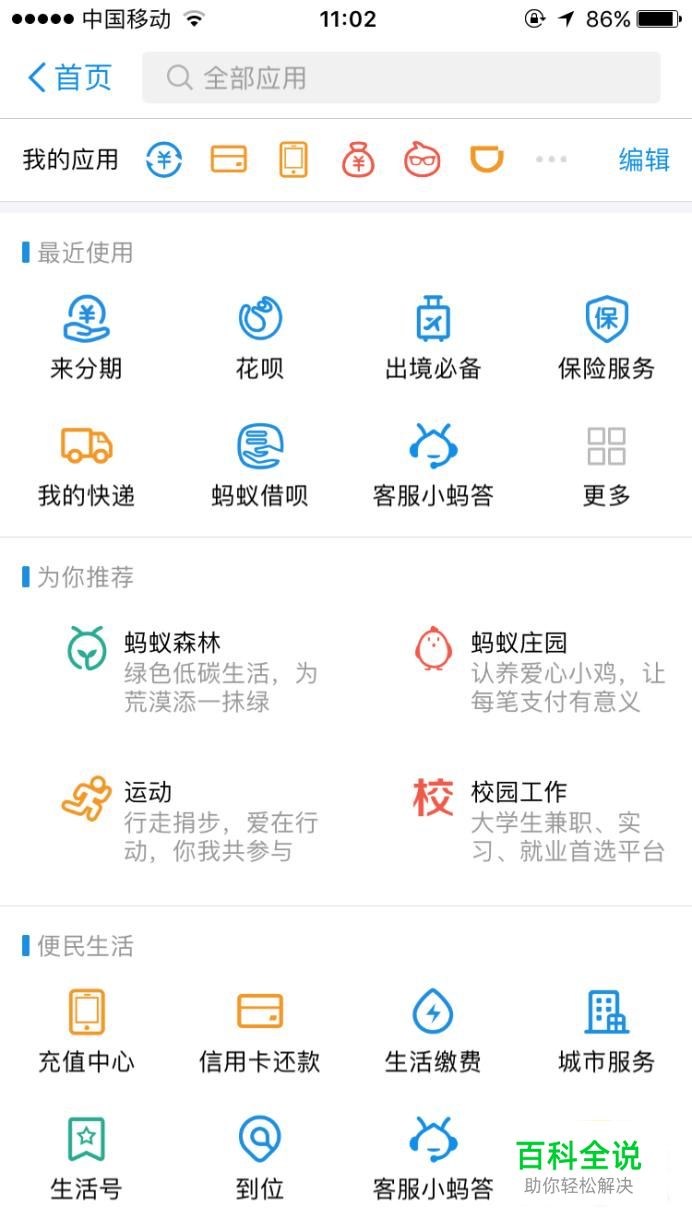
Task: Open 保险服务
Action: click(x=606, y=338)
